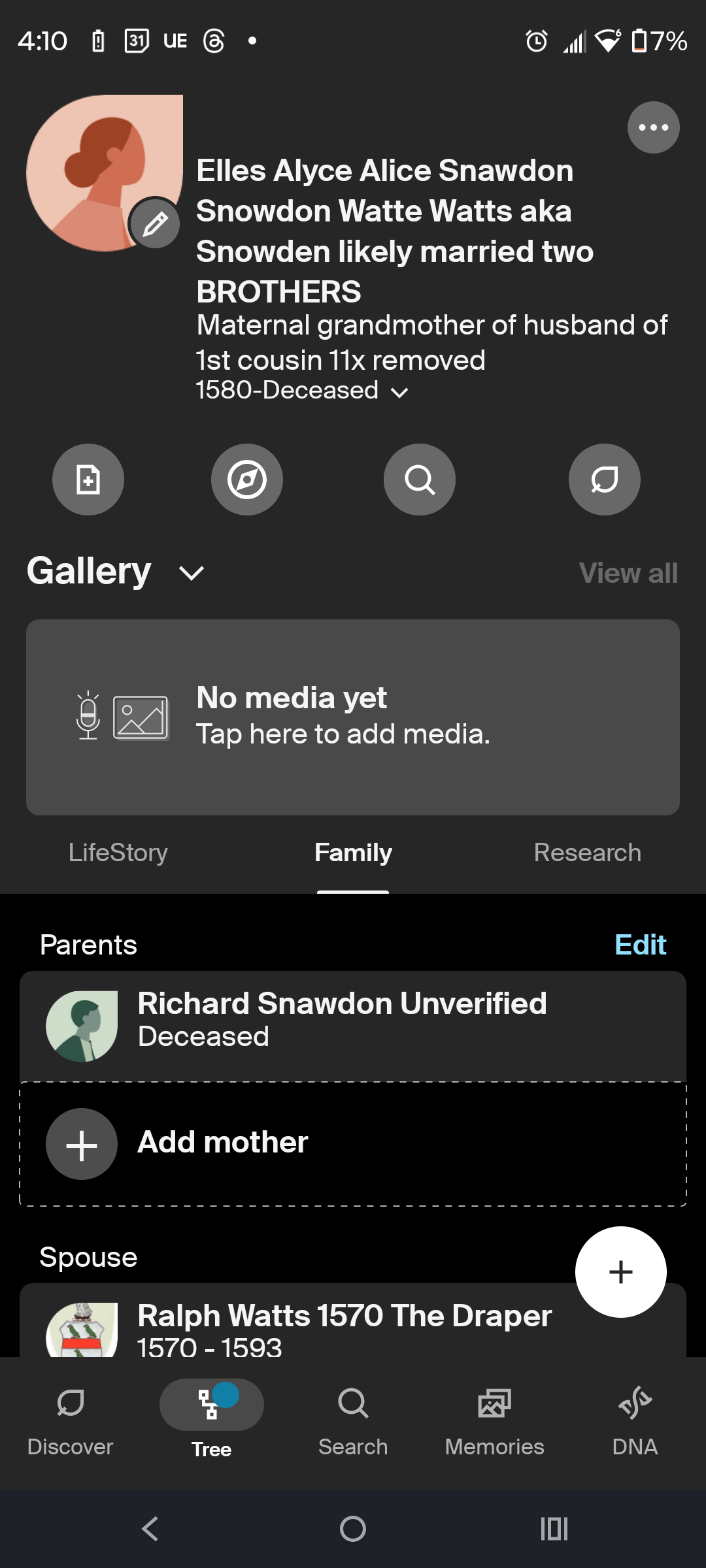Open the three-dot options menu
Viewport: 706px width, 1568px height.
pyautogui.click(x=653, y=127)
